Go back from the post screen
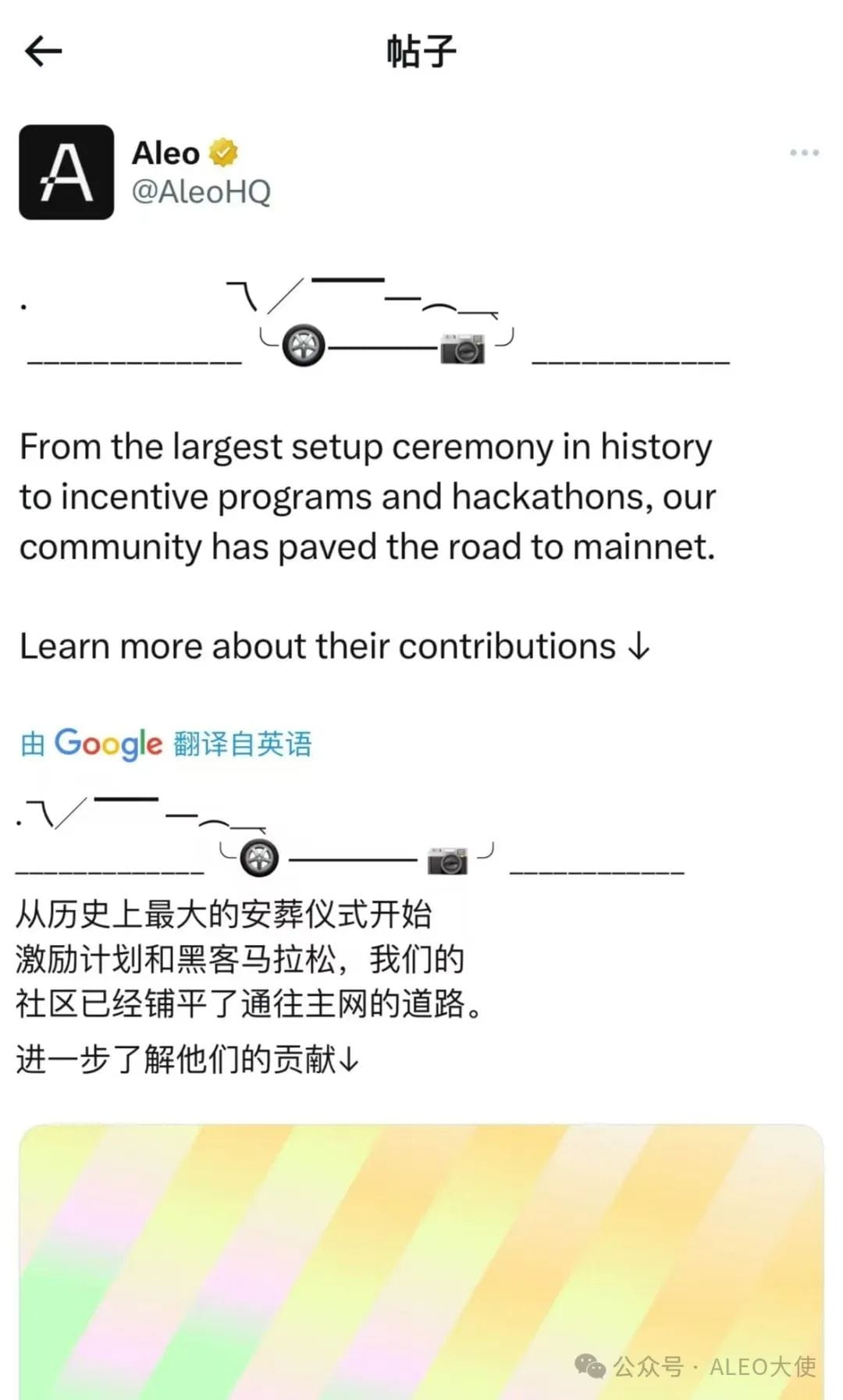Viewport: 843px width, 1400px height. tap(44, 52)
